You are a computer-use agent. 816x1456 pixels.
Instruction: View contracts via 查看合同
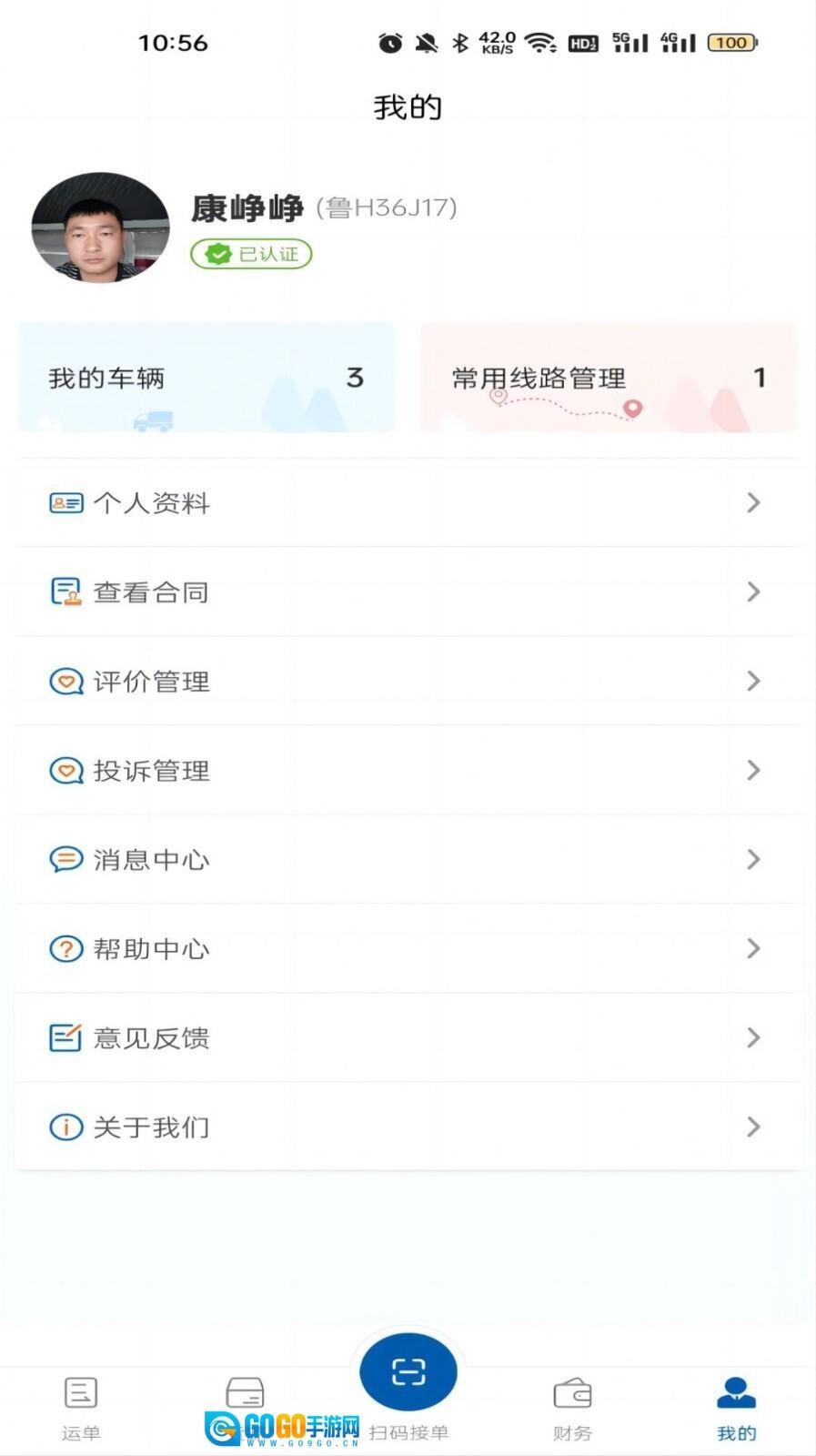(407, 592)
